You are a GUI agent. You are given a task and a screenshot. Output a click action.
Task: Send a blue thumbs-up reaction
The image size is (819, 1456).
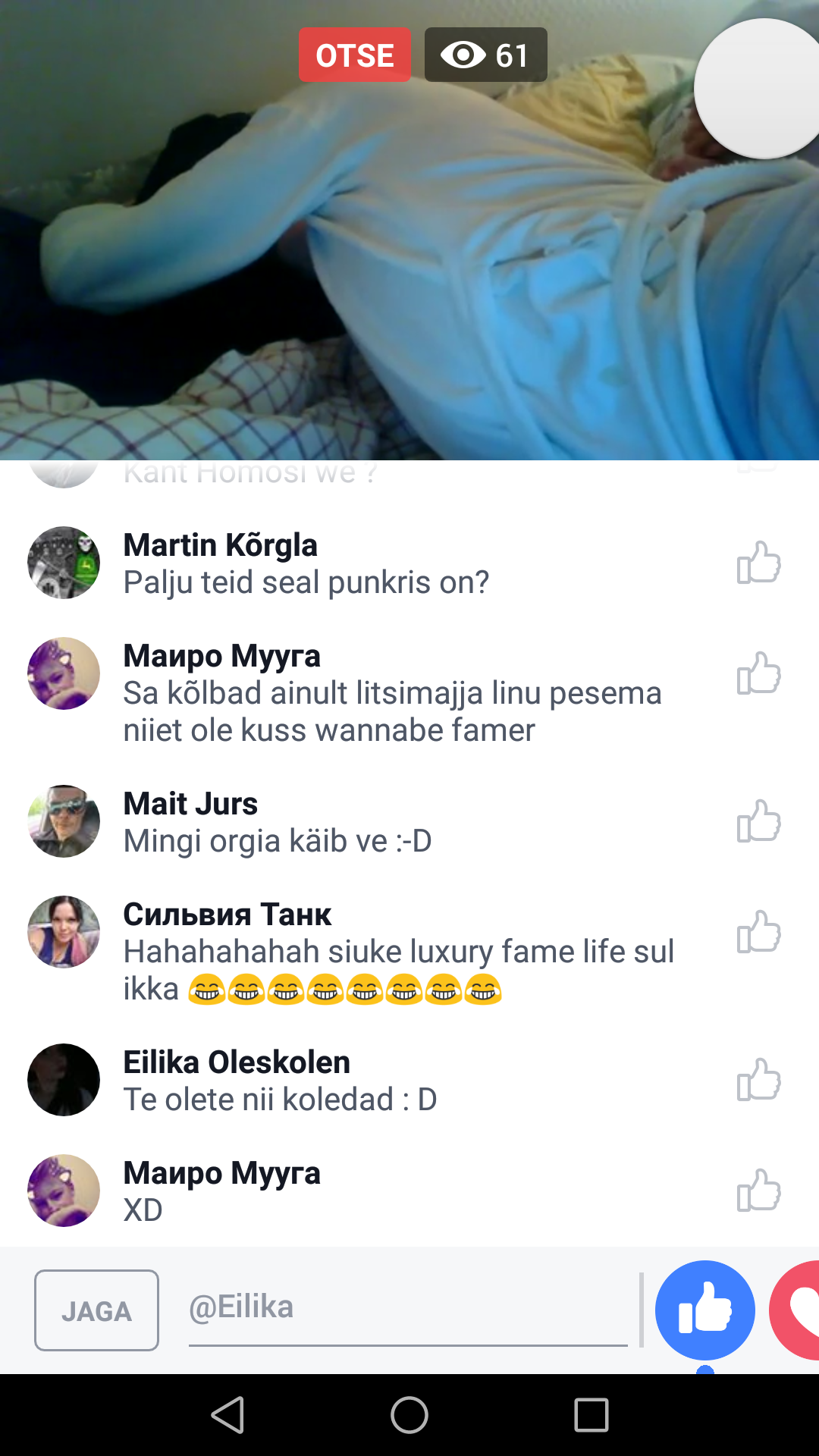[x=705, y=1310]
